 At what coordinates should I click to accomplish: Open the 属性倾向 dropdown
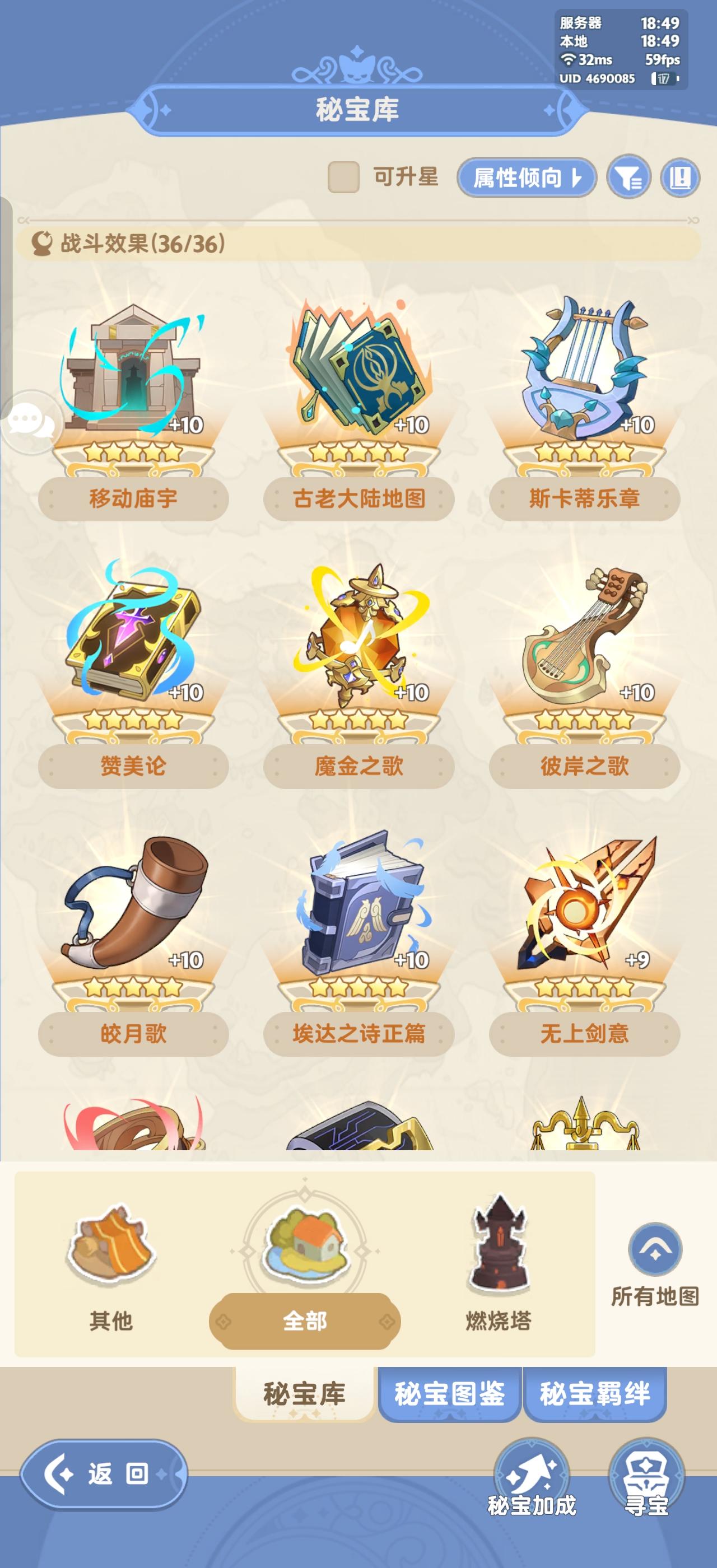coord(527,177)
